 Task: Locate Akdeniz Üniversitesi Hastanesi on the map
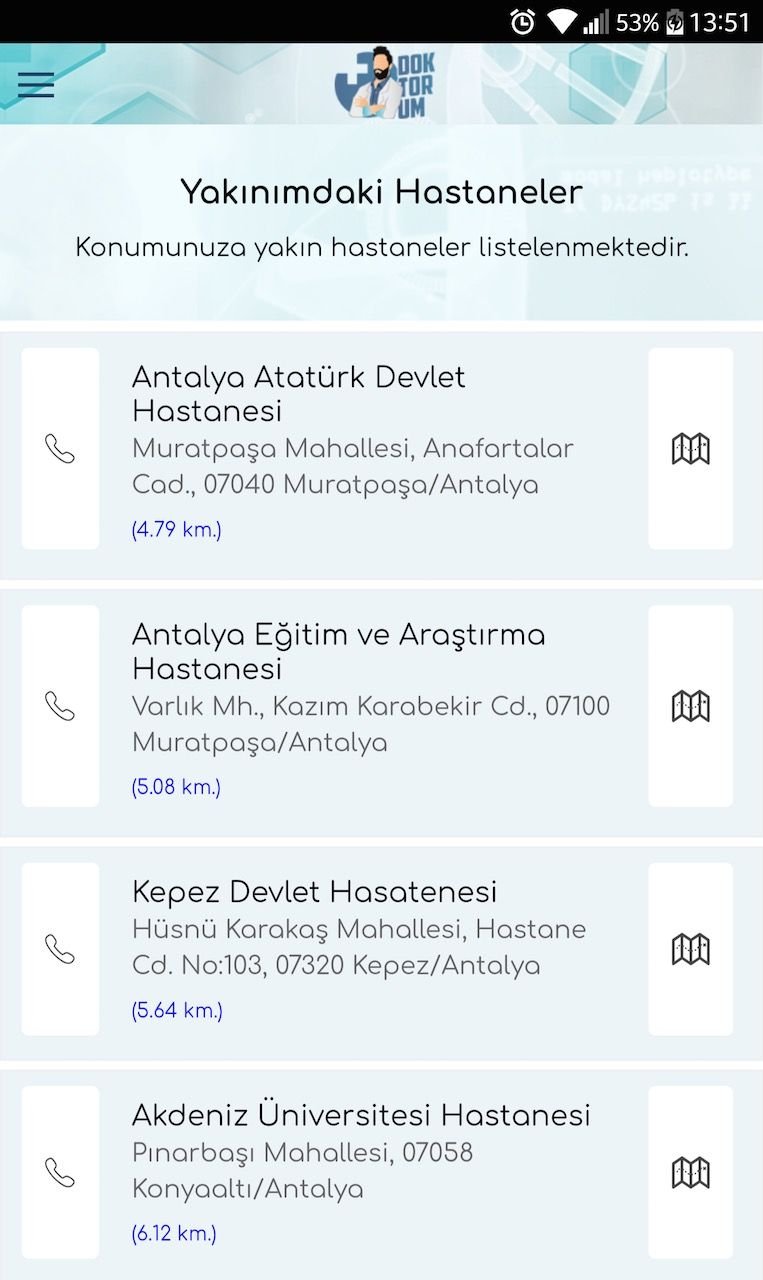coord(690,1172)
